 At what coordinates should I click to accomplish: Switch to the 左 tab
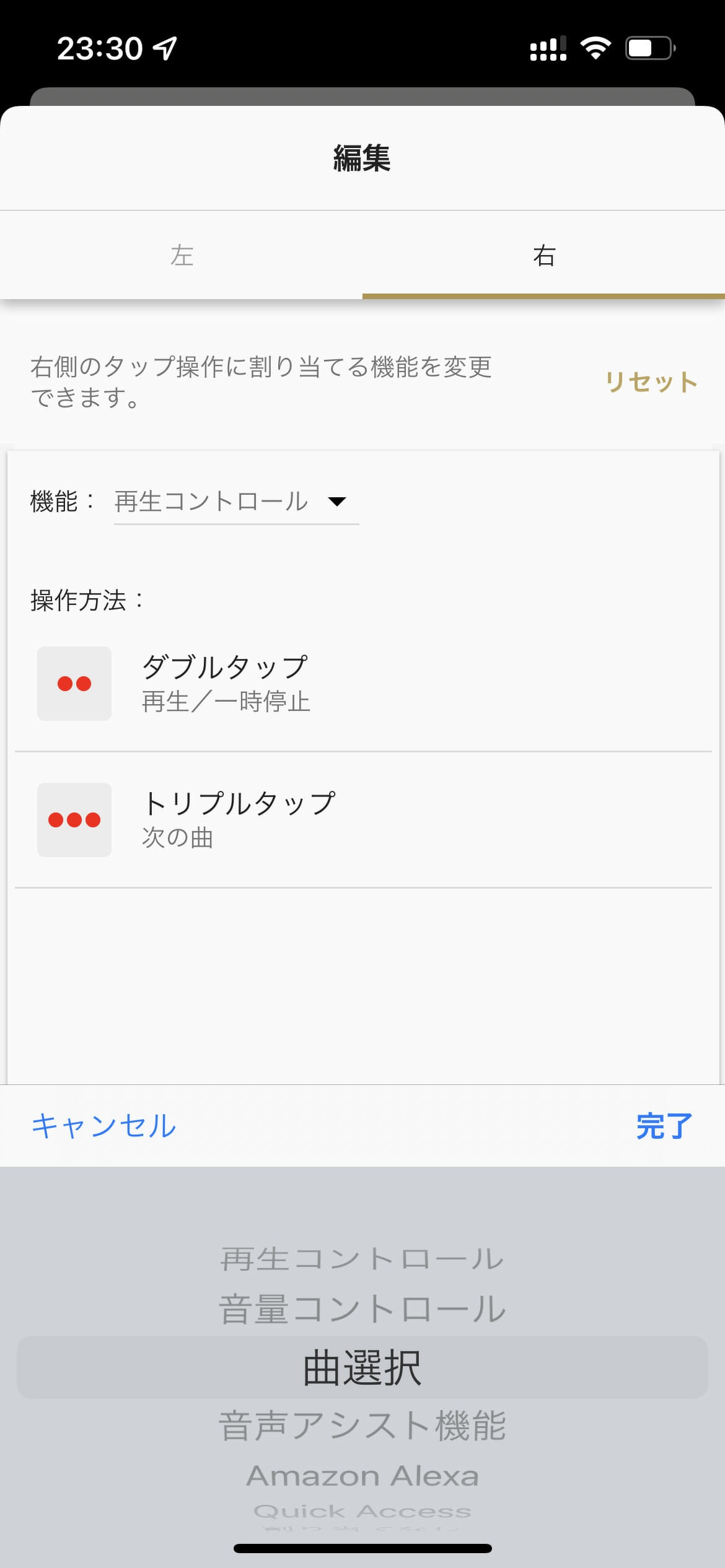coord(182,255)
